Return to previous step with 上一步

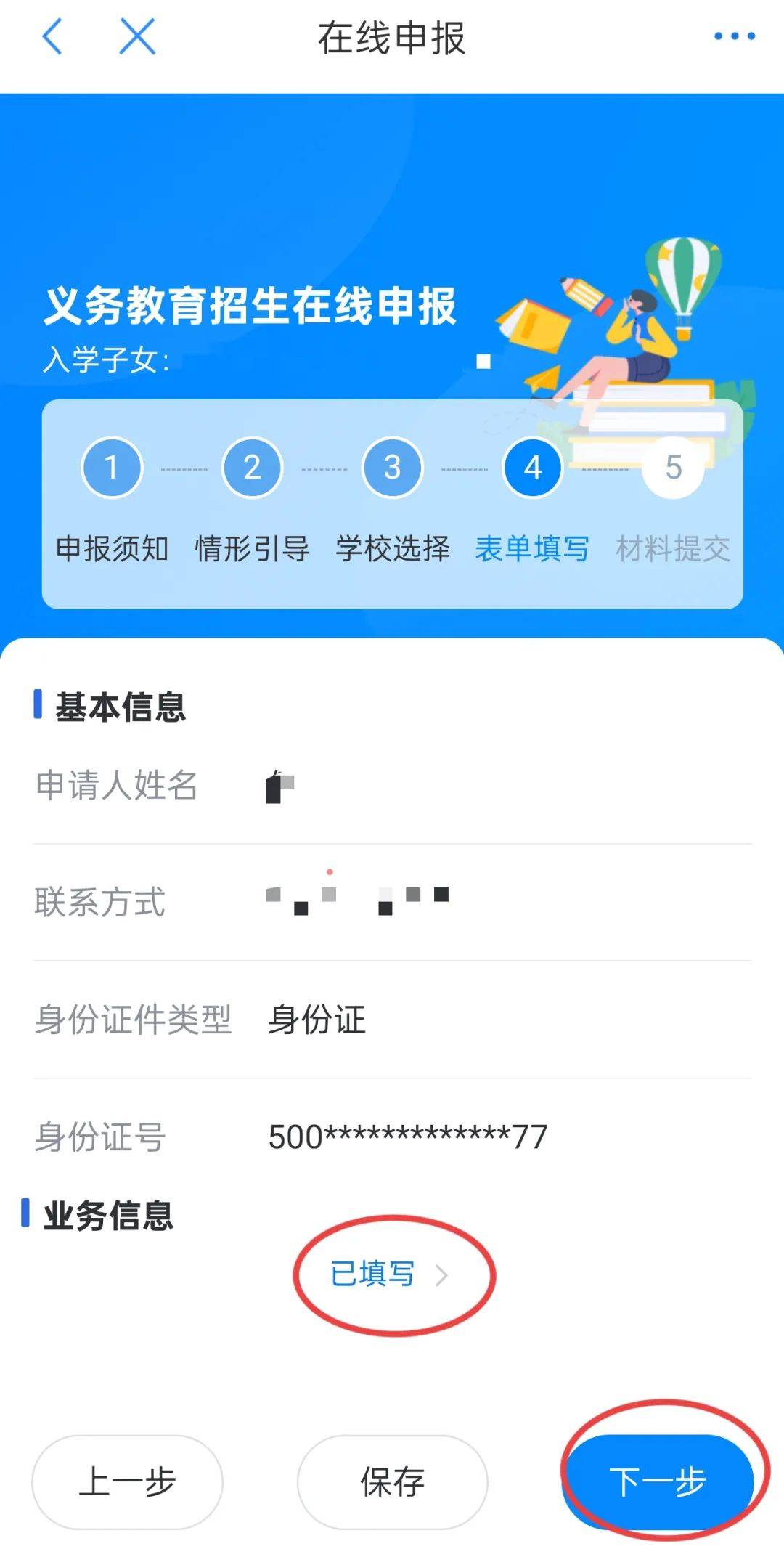tap(127, 1482)
